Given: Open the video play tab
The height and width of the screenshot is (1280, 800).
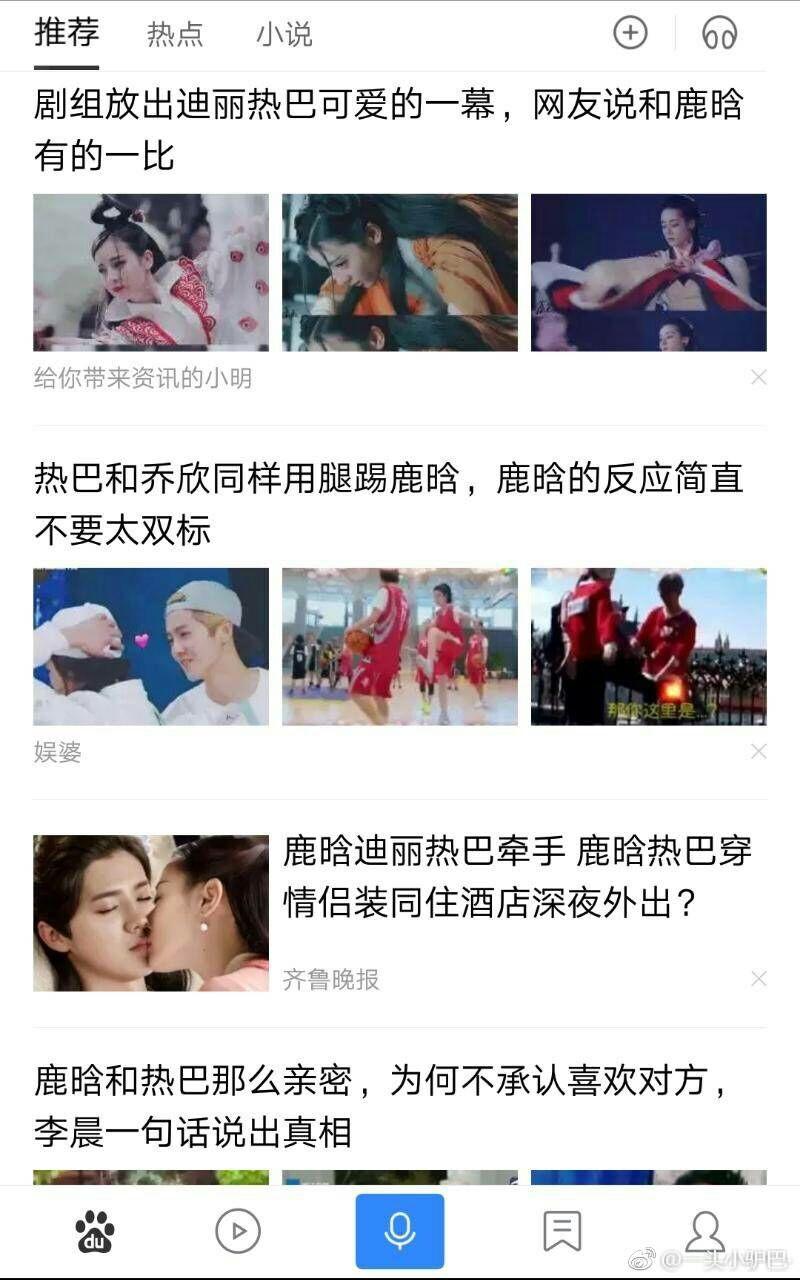Looking at the screenshot, I should coord(238,1231).
